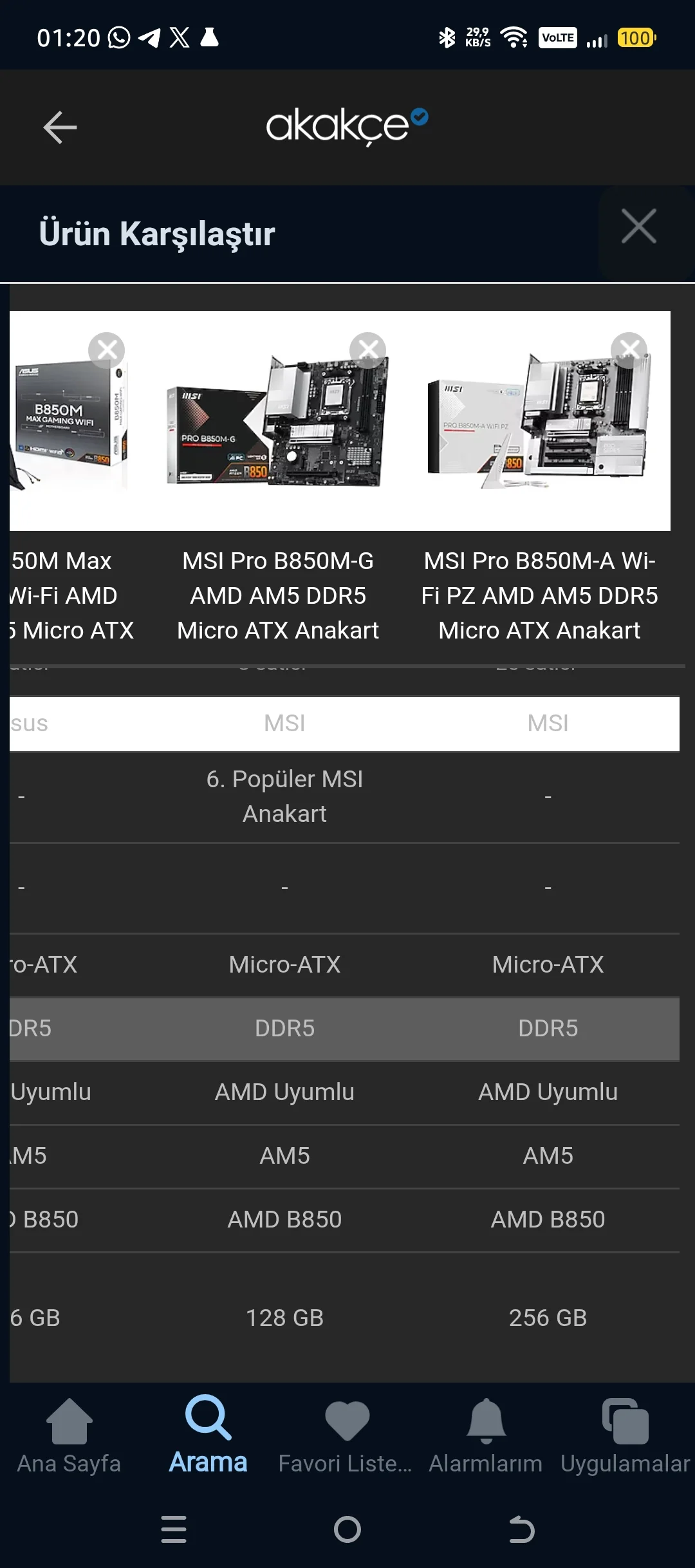Remove MSI Pro B850M-A Wi-Fi PZ from comparison
This screenshot has height=1568, width=695.
click(629, 350)
